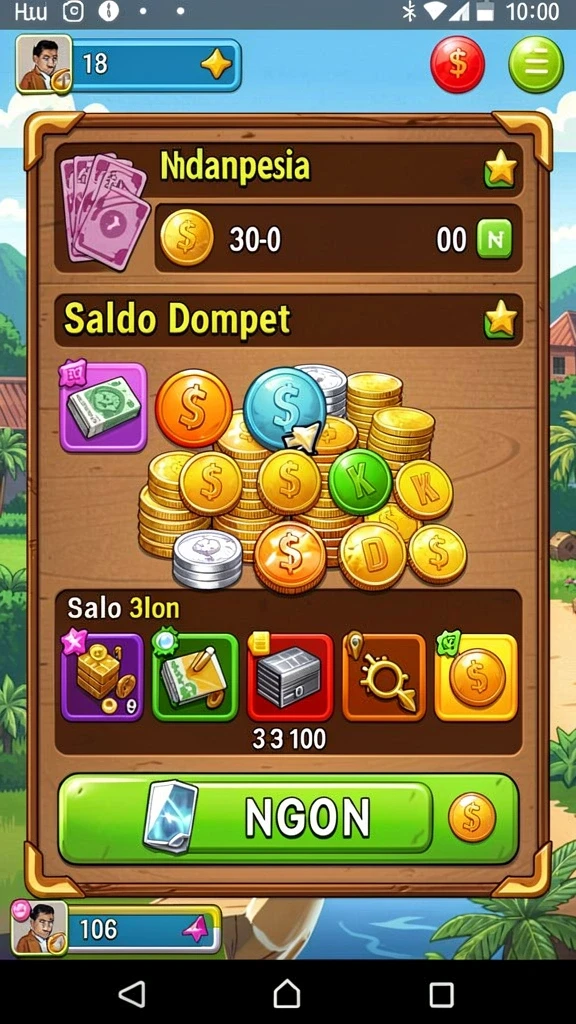Go back with the system back button

click(132, 995)
